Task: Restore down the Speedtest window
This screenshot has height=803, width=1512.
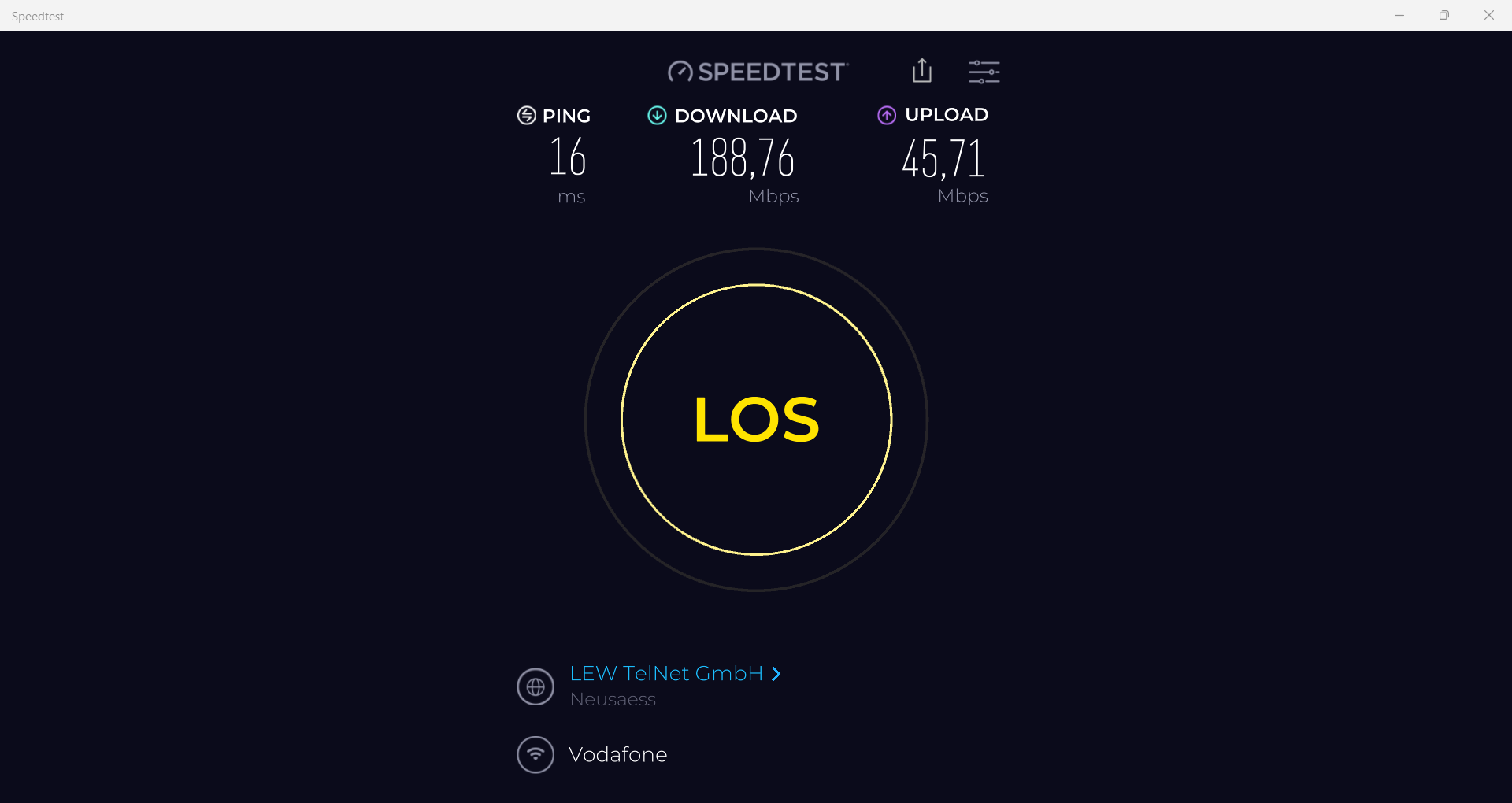Action: click(1443, 15)
